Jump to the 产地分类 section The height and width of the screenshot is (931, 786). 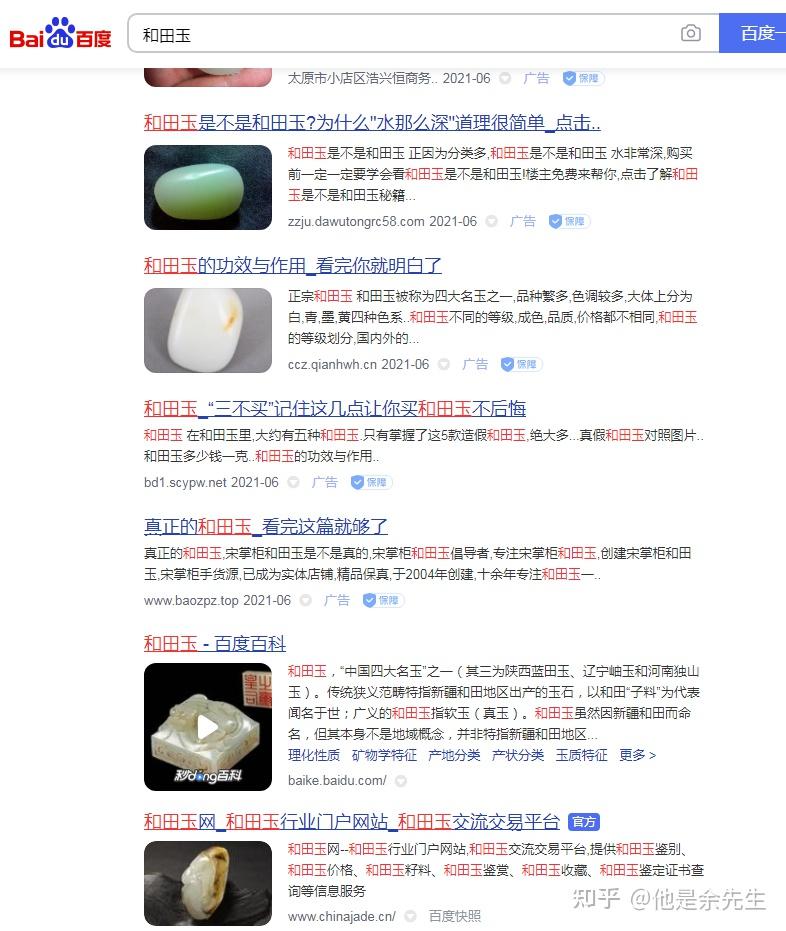[454, 756]
